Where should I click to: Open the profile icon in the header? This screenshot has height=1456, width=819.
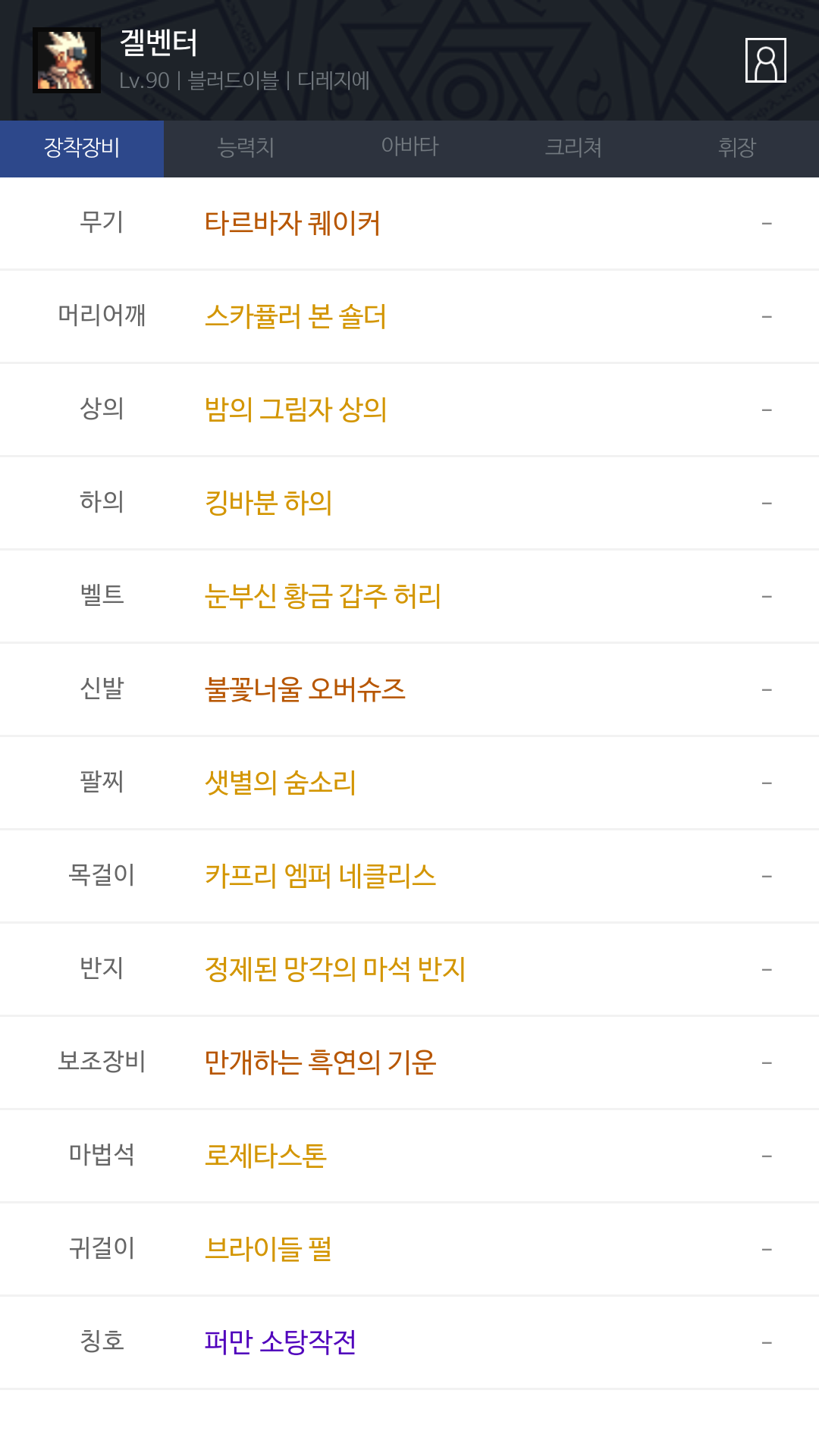point(765,60)
